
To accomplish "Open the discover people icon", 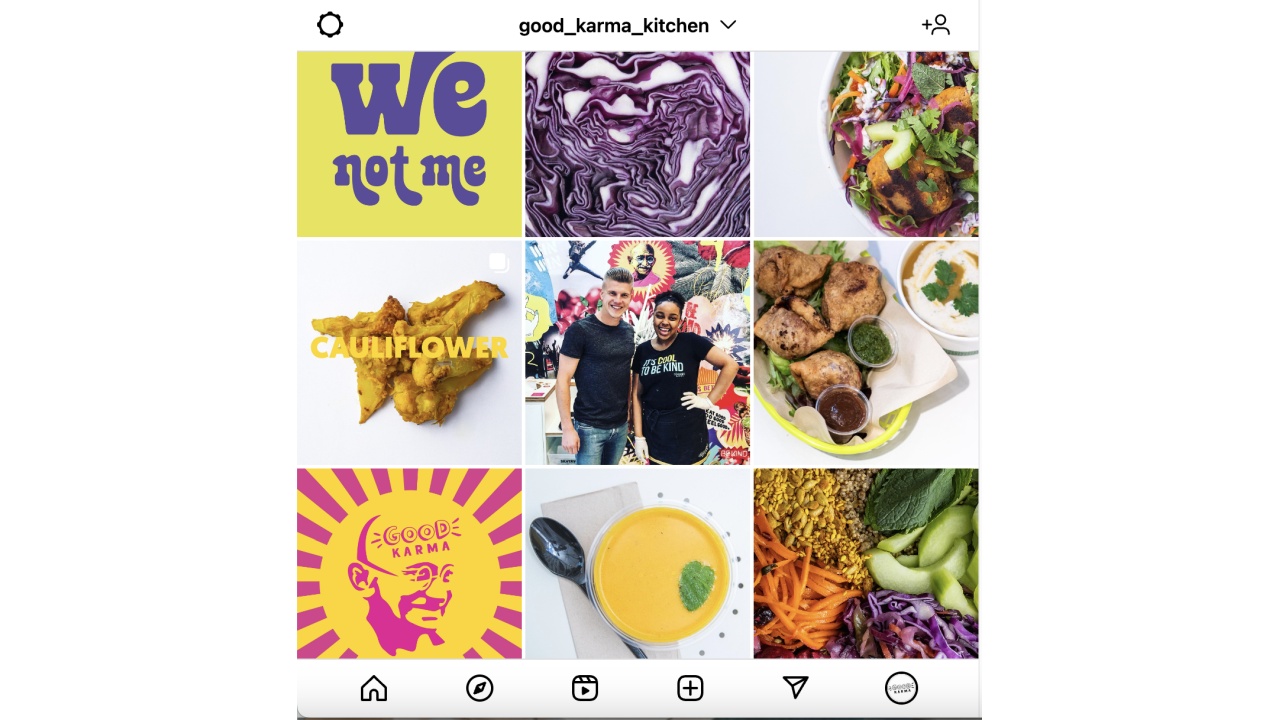I will (x=935, y=25).
